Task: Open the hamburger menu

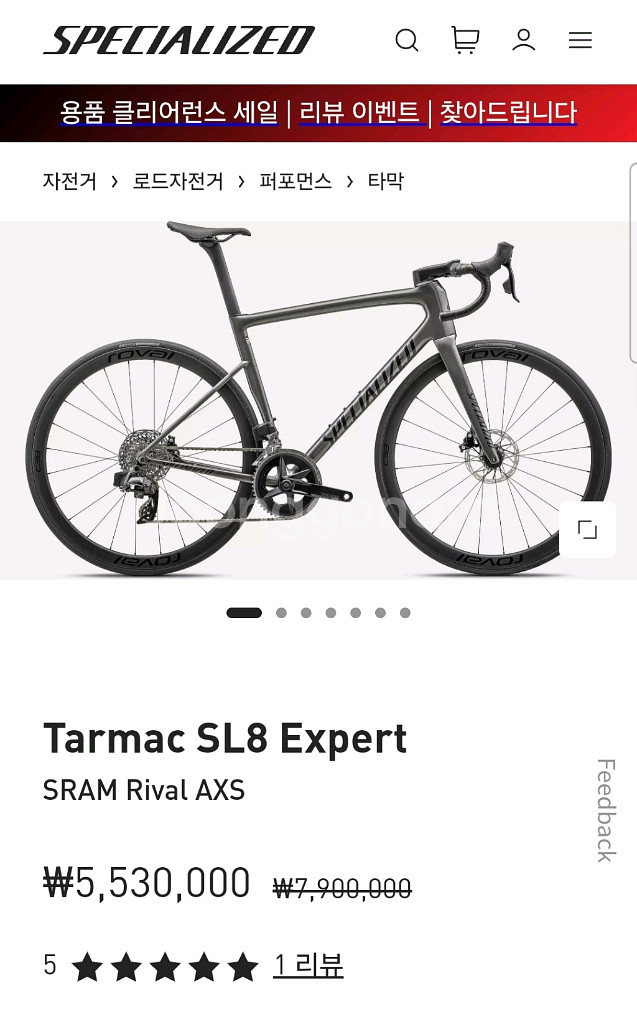Action: pyautogui.click(x=580, y=40)
